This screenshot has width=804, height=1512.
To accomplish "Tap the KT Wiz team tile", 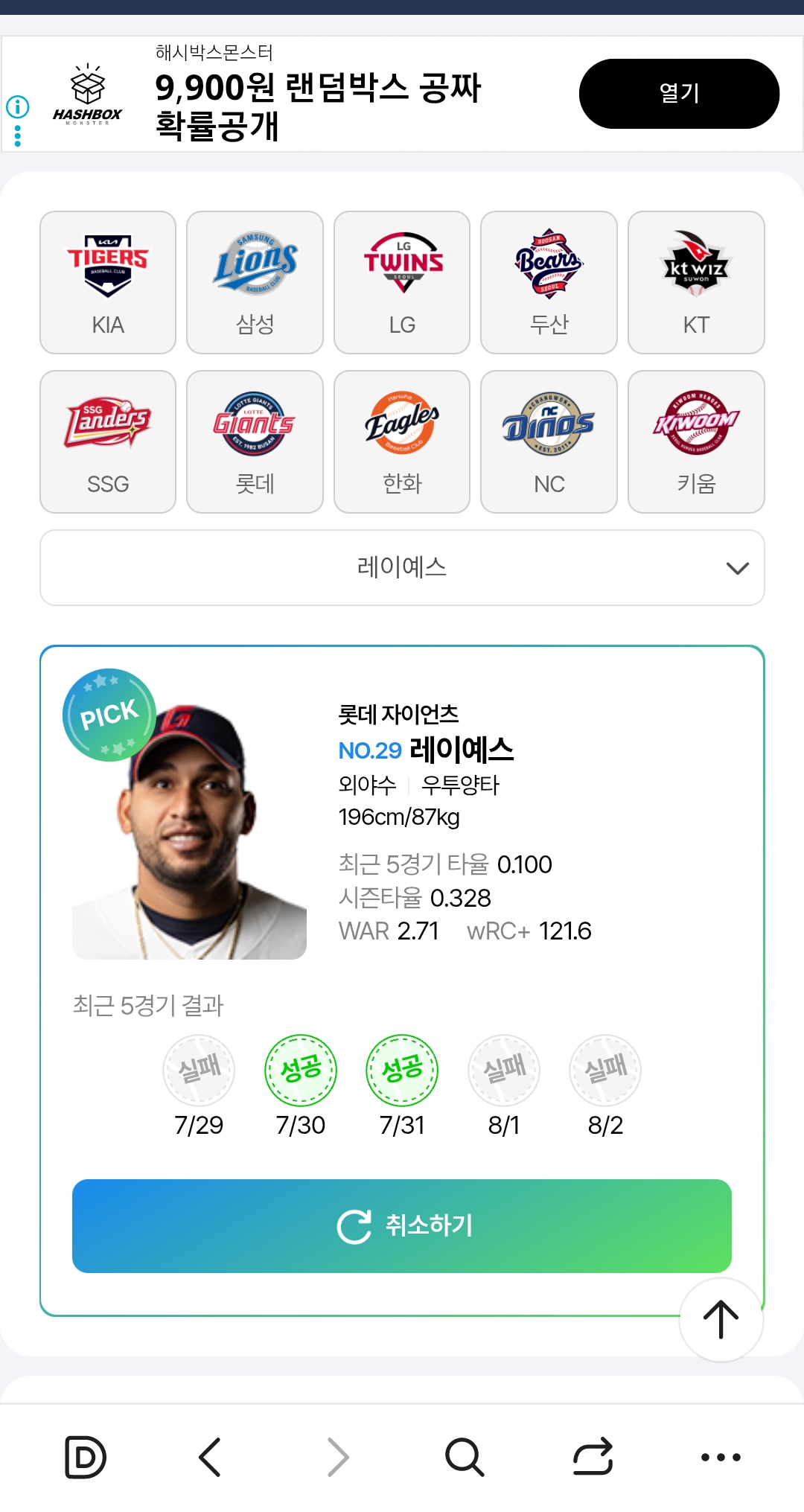I will [x=696, y=282].
